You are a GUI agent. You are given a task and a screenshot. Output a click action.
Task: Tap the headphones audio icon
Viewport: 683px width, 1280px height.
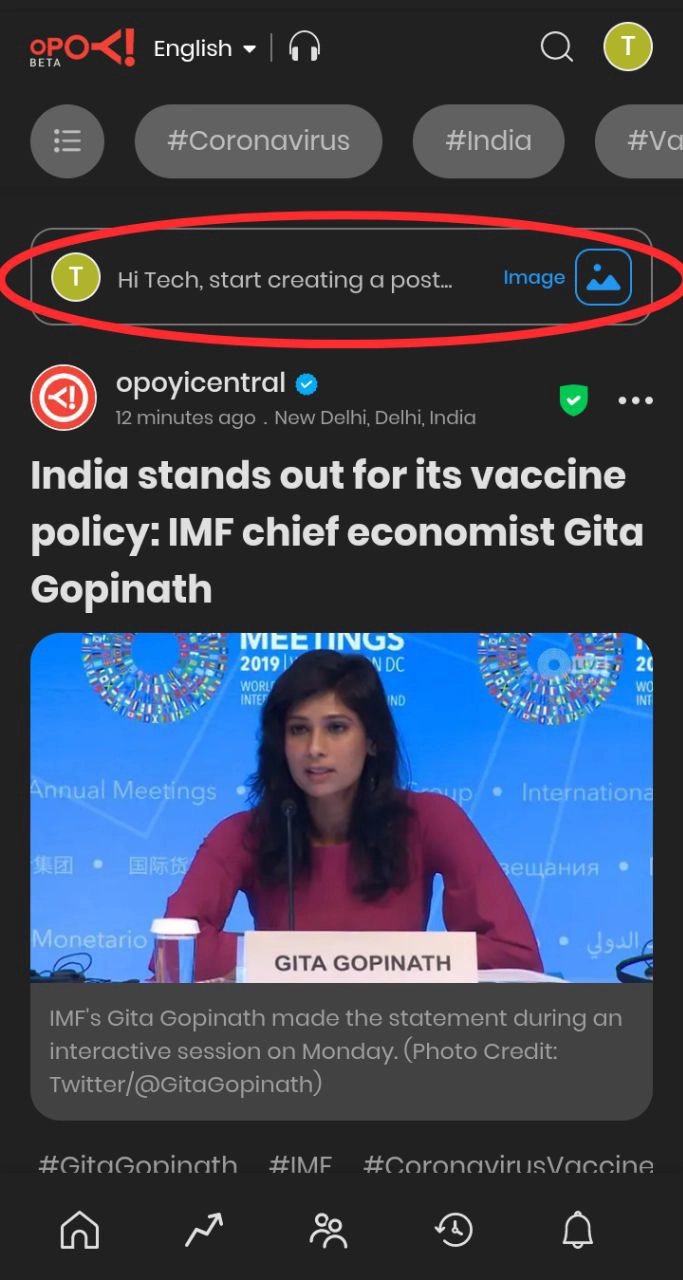coord(304,47)
